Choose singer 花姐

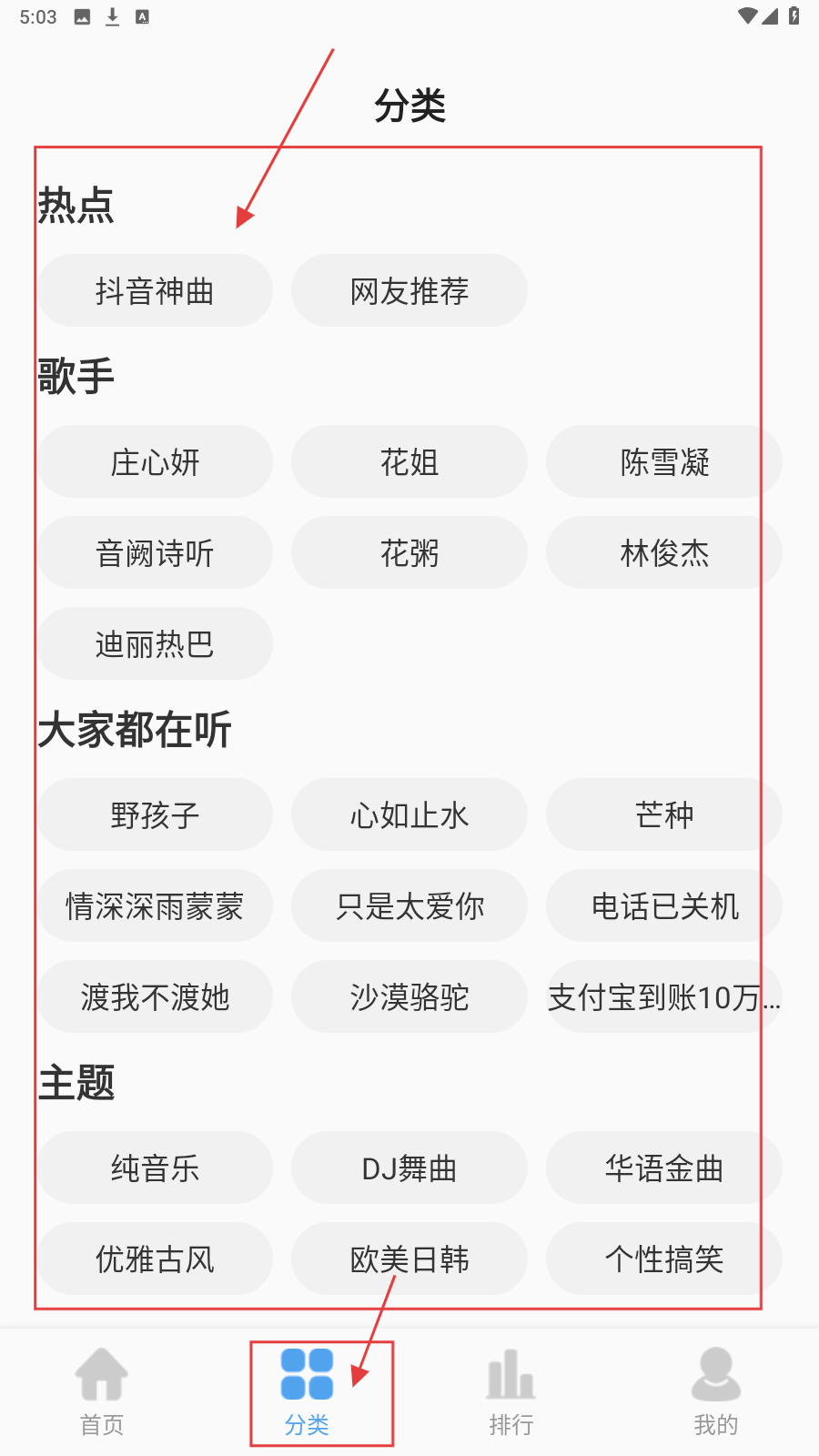[x=409, y=462]
